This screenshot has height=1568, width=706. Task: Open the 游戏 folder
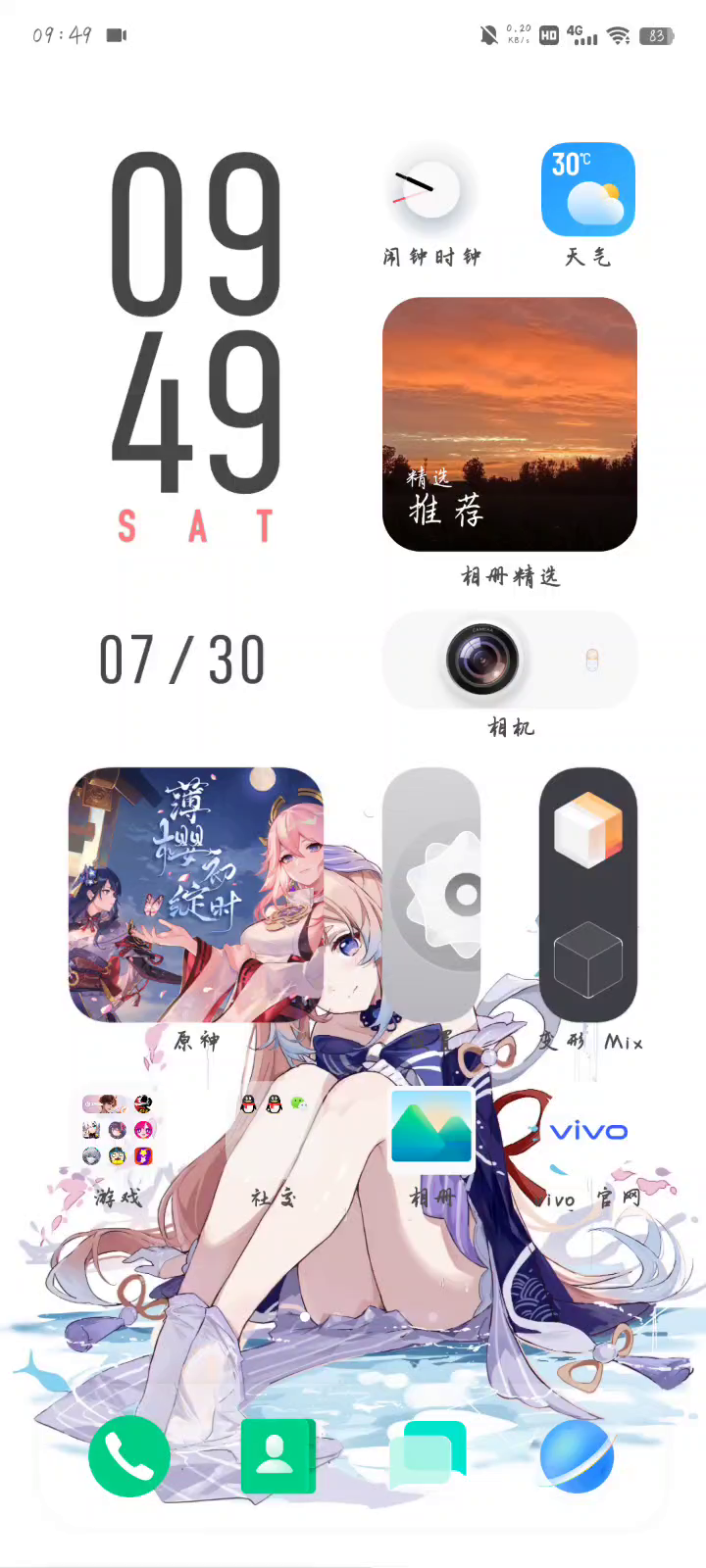click(118, 1130)
